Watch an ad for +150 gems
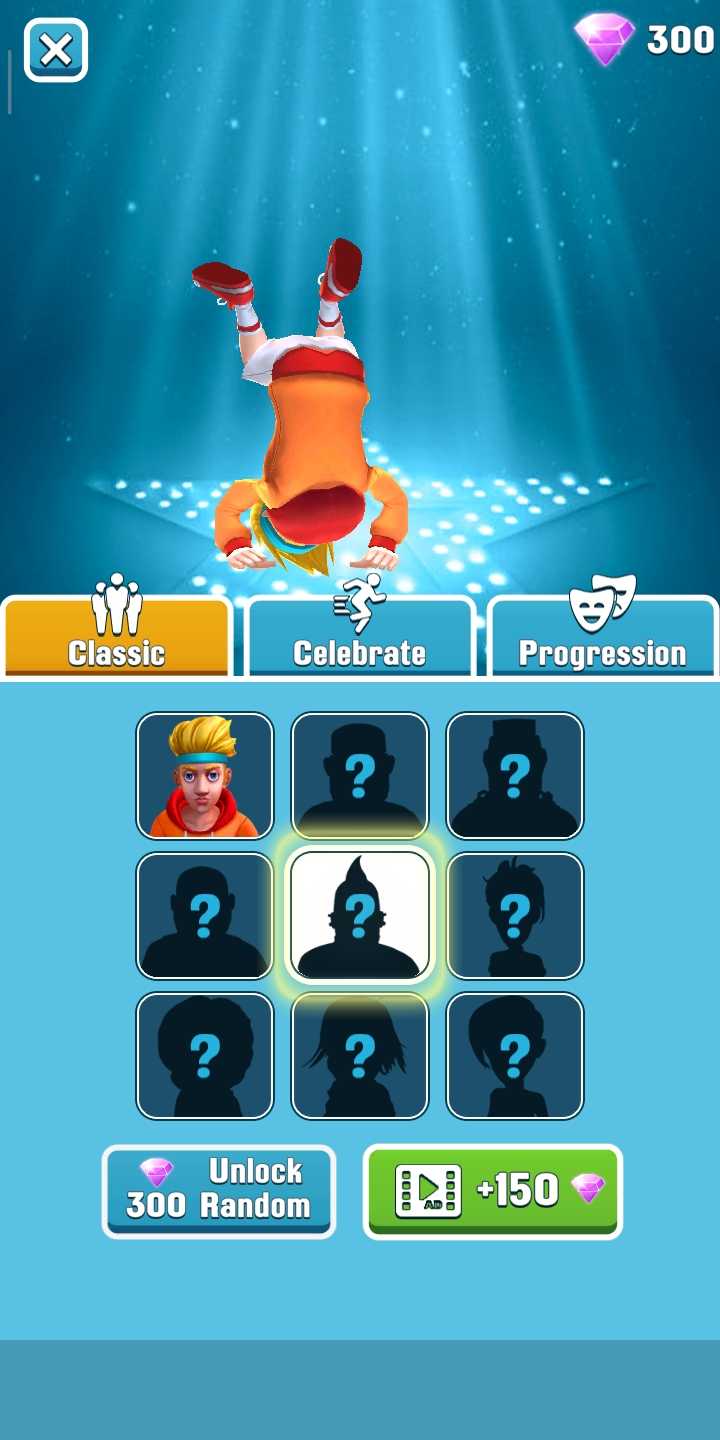The width and height of the screenshot is (720, 1440). 493,1191
